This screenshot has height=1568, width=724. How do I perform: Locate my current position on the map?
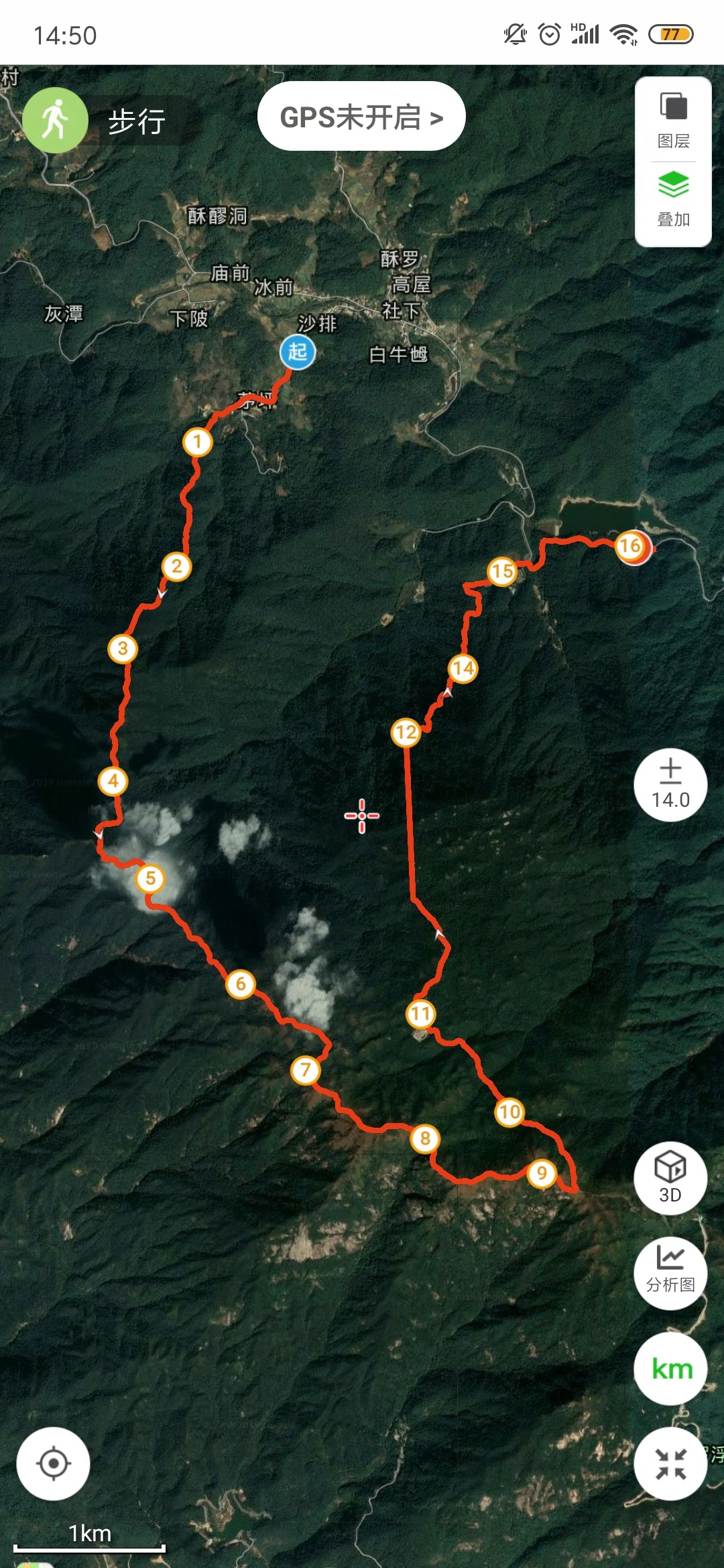pyautogui.click(x=54, y=1463)
